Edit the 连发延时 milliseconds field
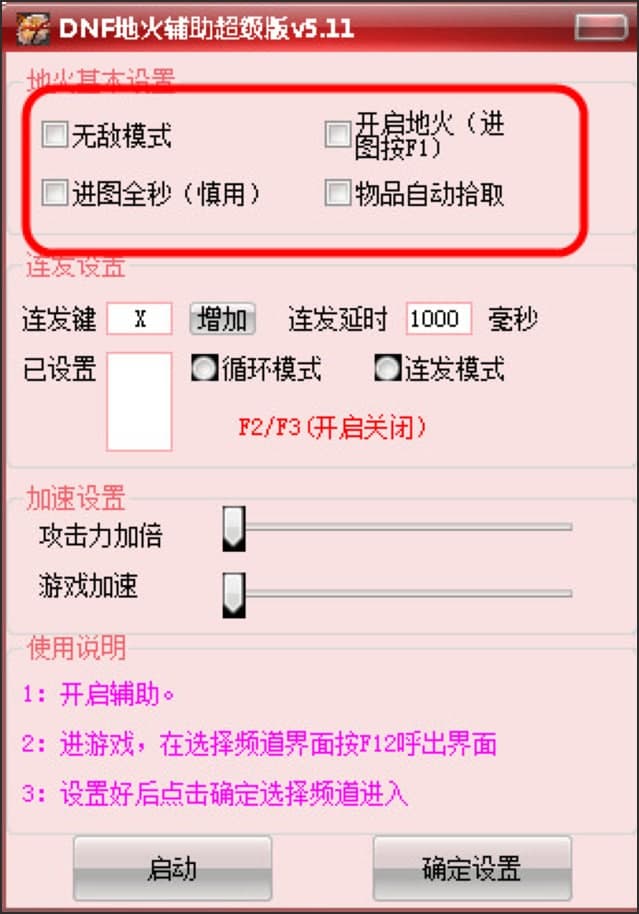 (x=438, y=319)
